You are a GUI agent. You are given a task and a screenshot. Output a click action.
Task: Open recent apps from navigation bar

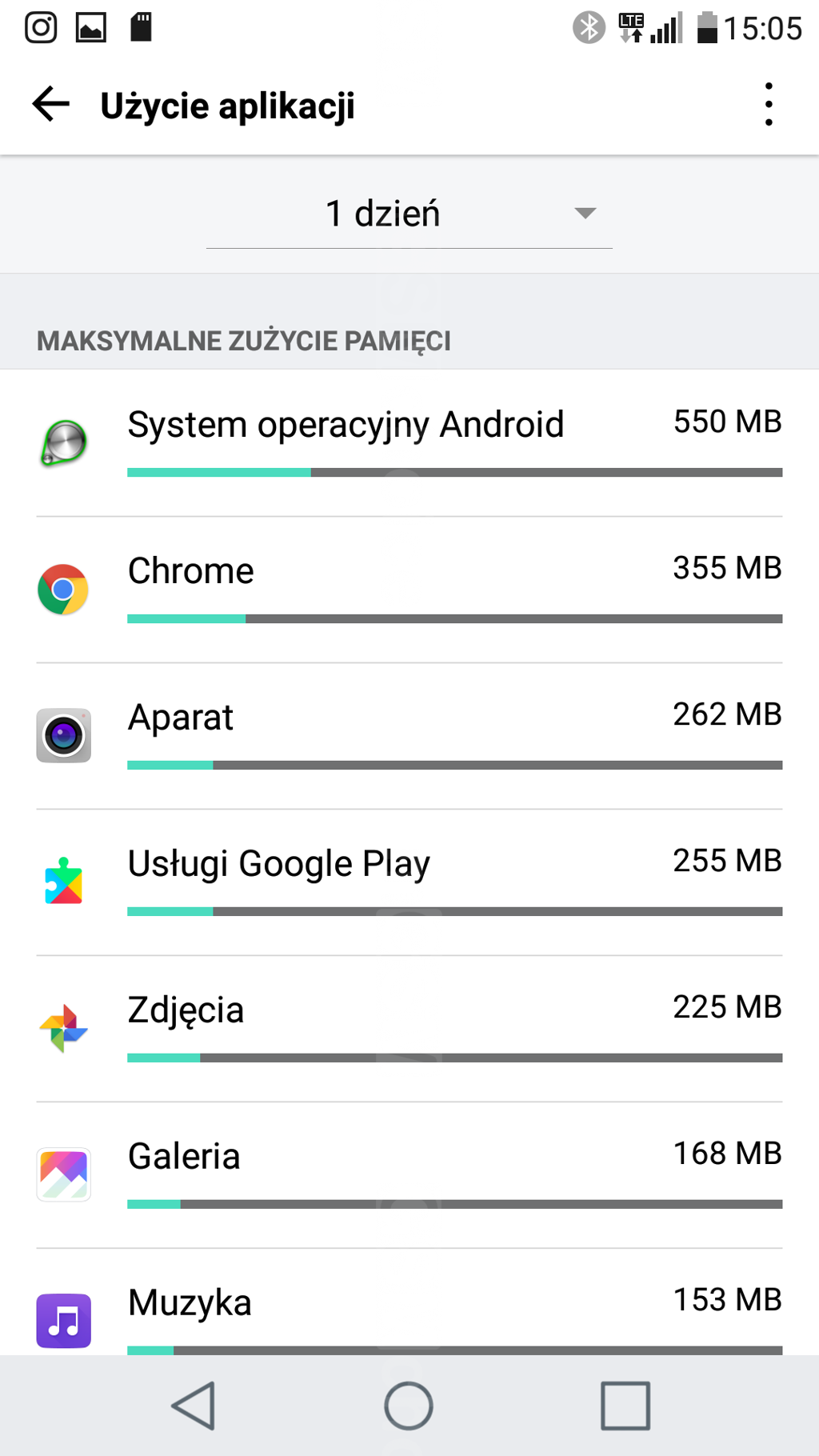point(625,1406)
